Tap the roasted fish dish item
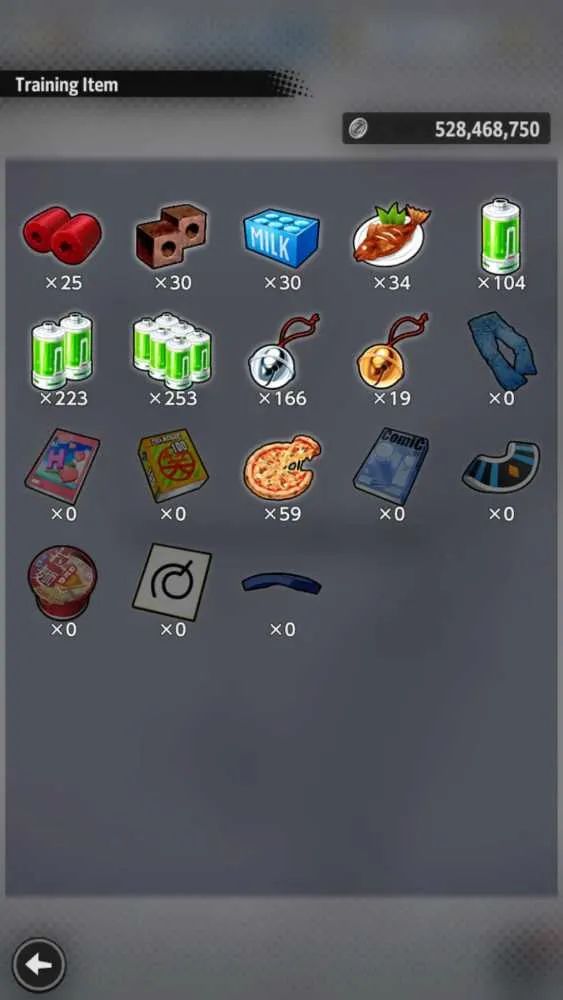This screenshot has width=563, height=1000. [x=391, y=236]
